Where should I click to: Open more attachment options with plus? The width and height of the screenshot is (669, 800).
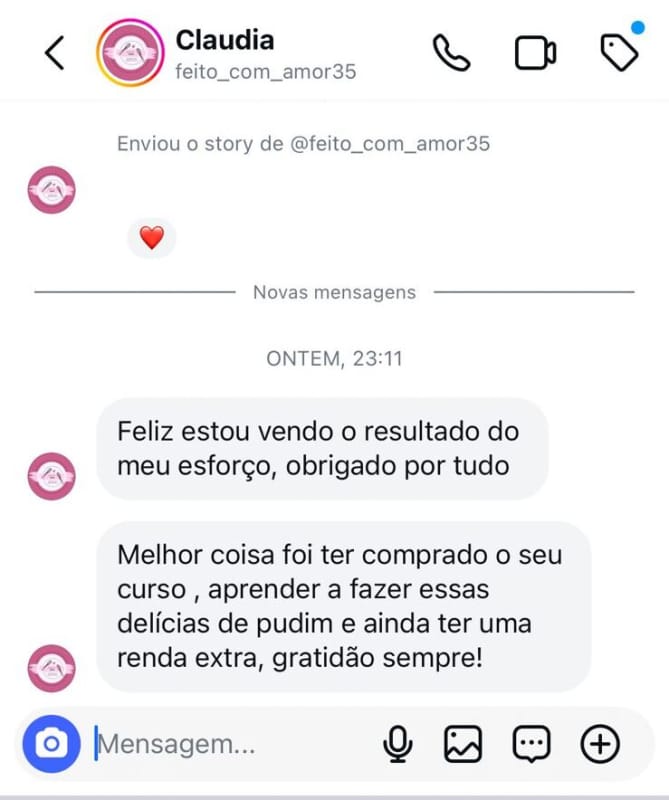tap(600, 744)
